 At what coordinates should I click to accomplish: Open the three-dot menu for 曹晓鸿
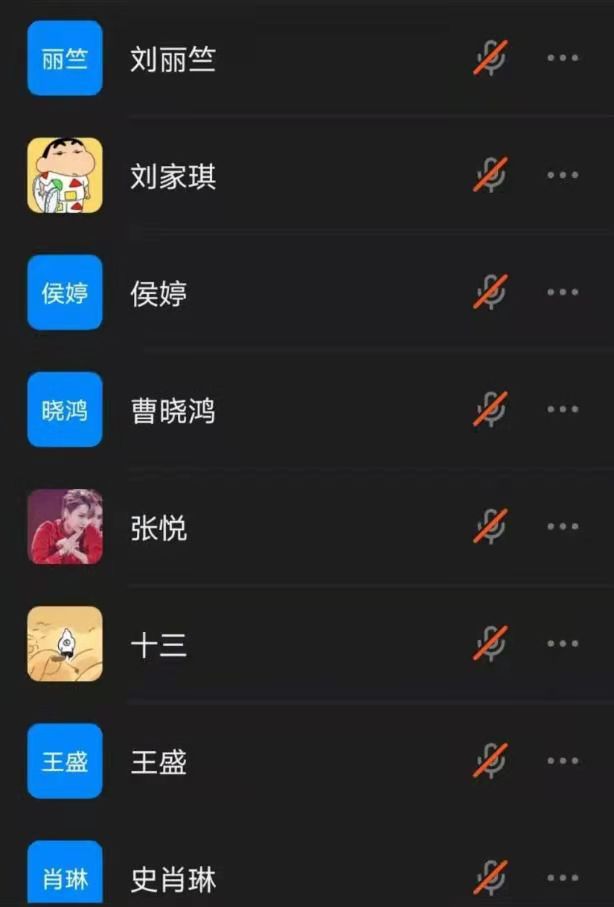[x=563, y=410]
